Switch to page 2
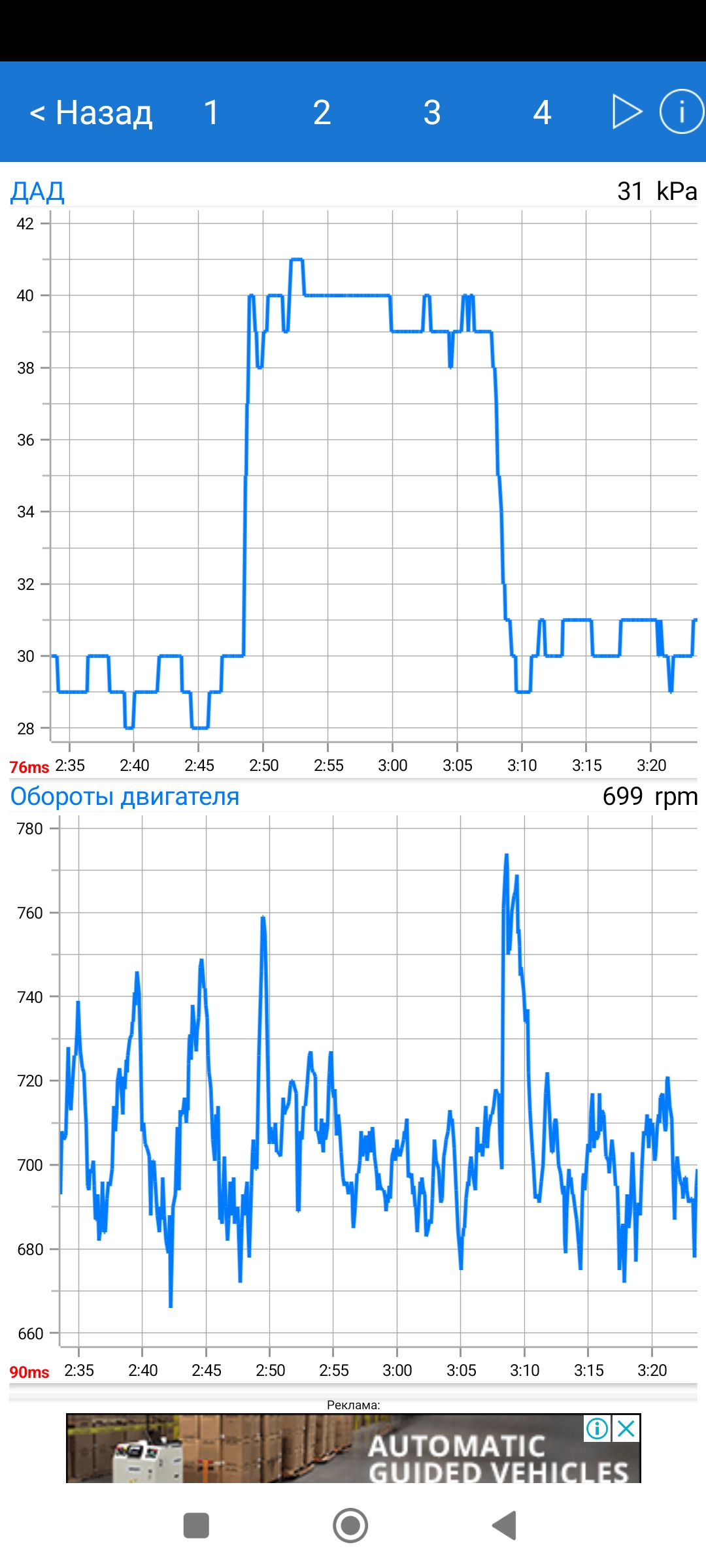Image resolution: width=706 pixels, height=1568 pixels. point(322,112)
